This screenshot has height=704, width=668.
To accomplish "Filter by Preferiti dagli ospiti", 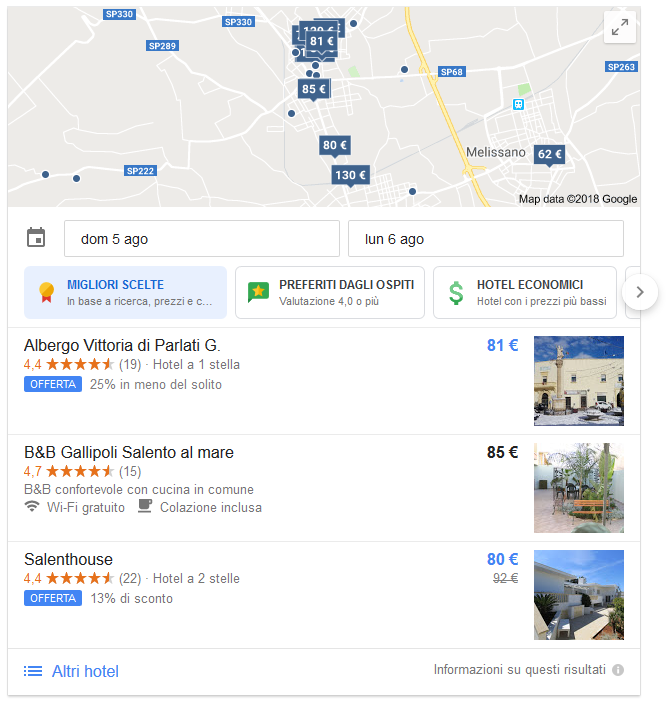I will pyautogui.click(x=329, y=292).
